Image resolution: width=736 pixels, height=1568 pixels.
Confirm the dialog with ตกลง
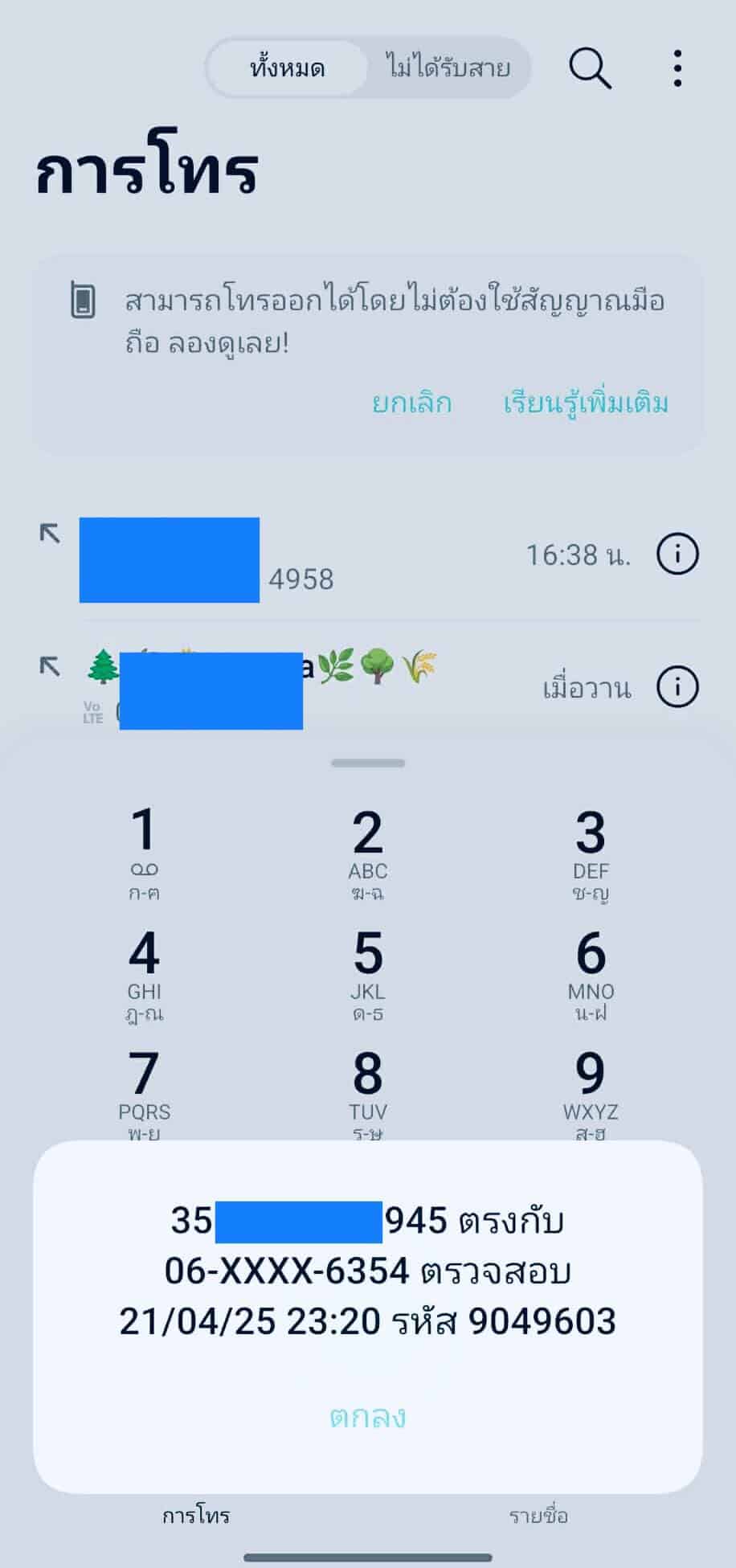pos(367,1416)
